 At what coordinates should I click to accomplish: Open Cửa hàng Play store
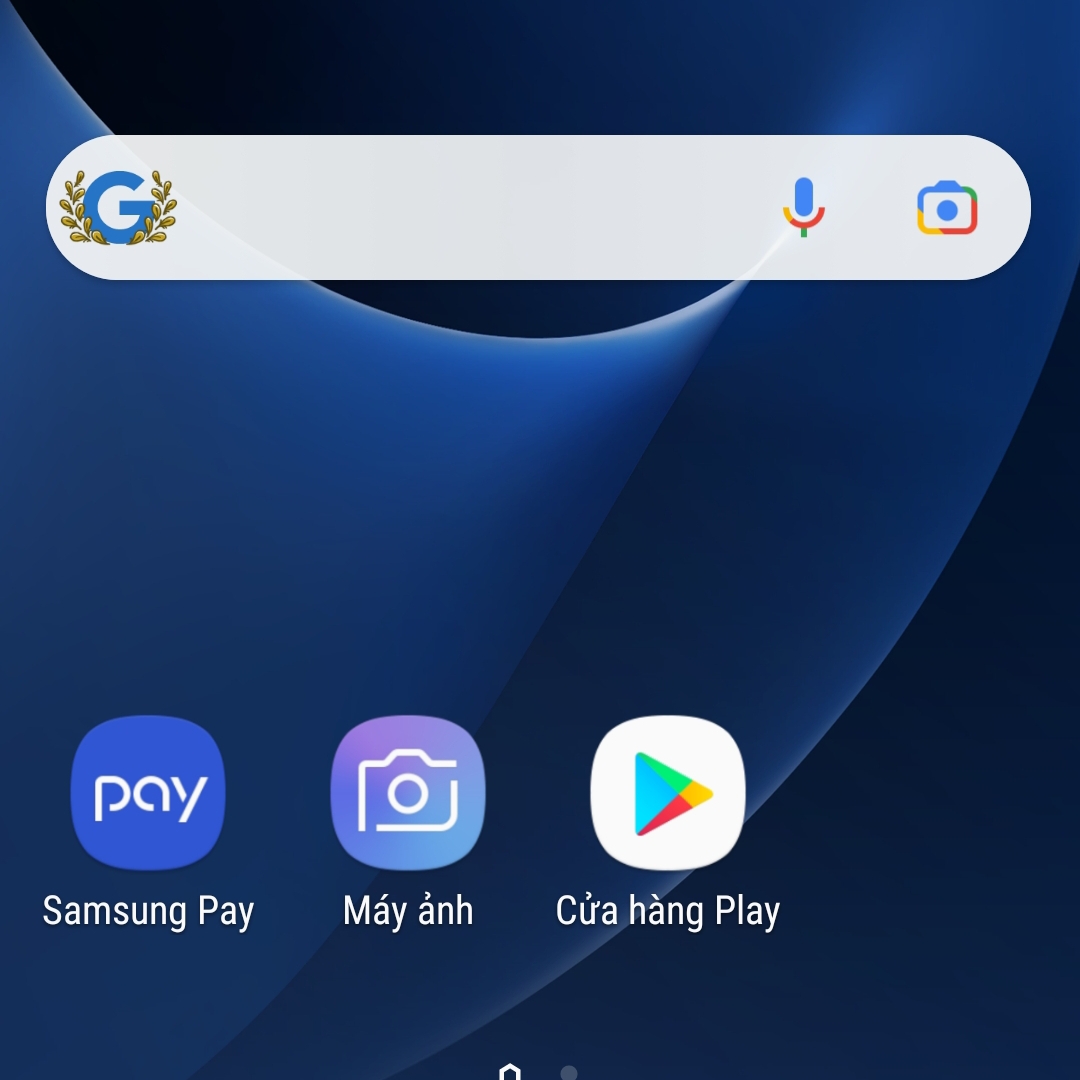[668, 795]
